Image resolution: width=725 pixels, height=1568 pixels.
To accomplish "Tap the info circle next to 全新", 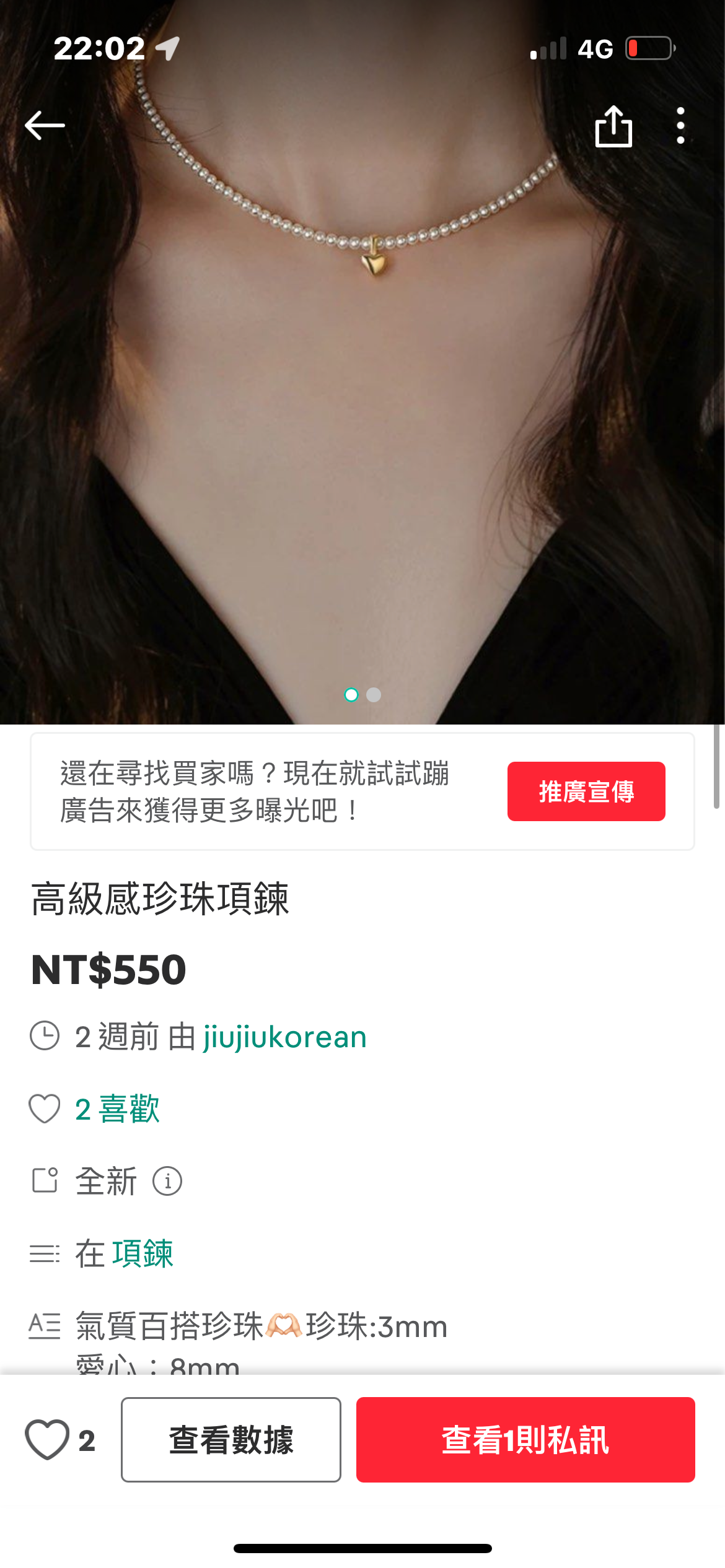I will tap(167, 1180).
